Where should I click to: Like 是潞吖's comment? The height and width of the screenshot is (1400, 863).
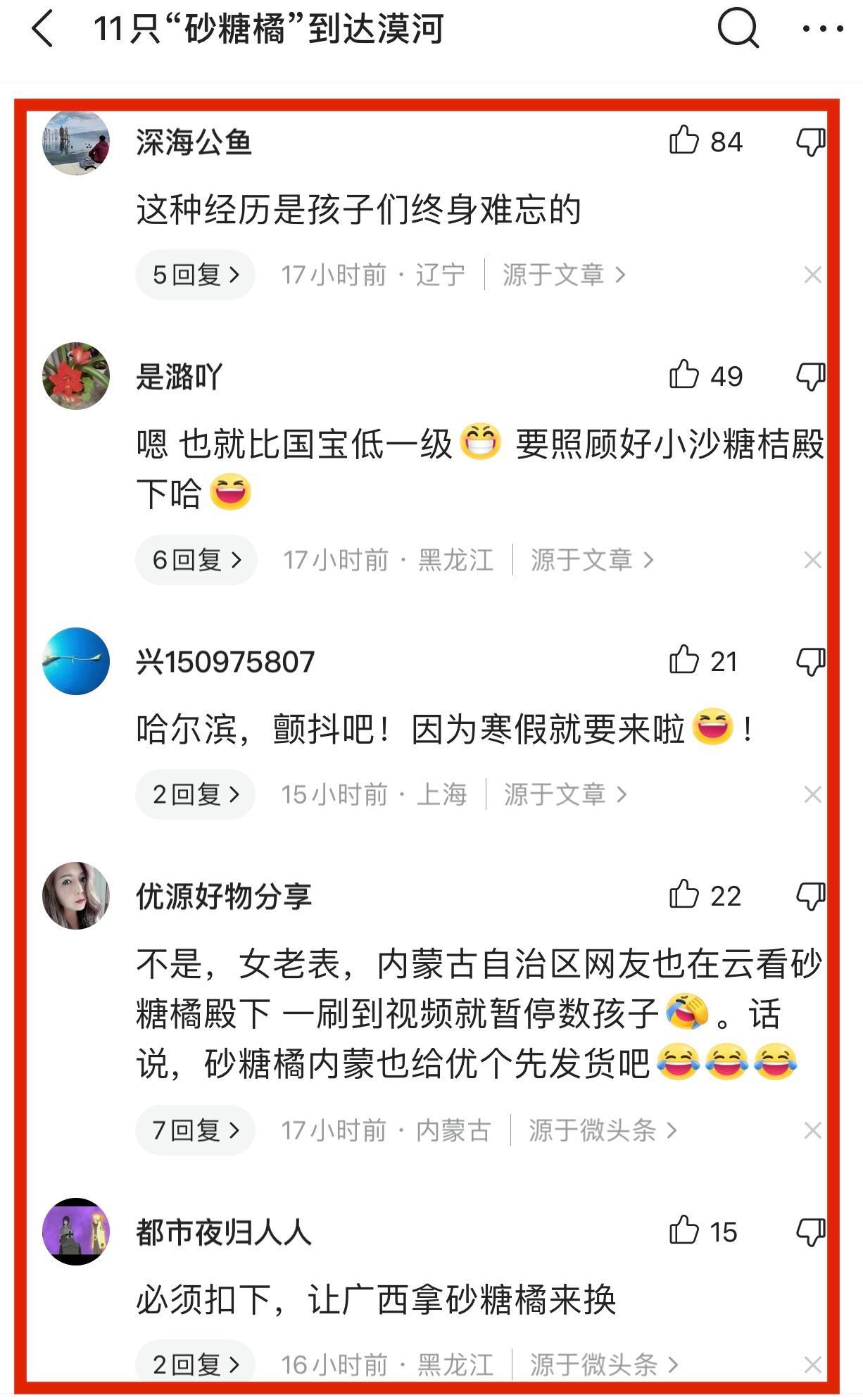point(684,375)
